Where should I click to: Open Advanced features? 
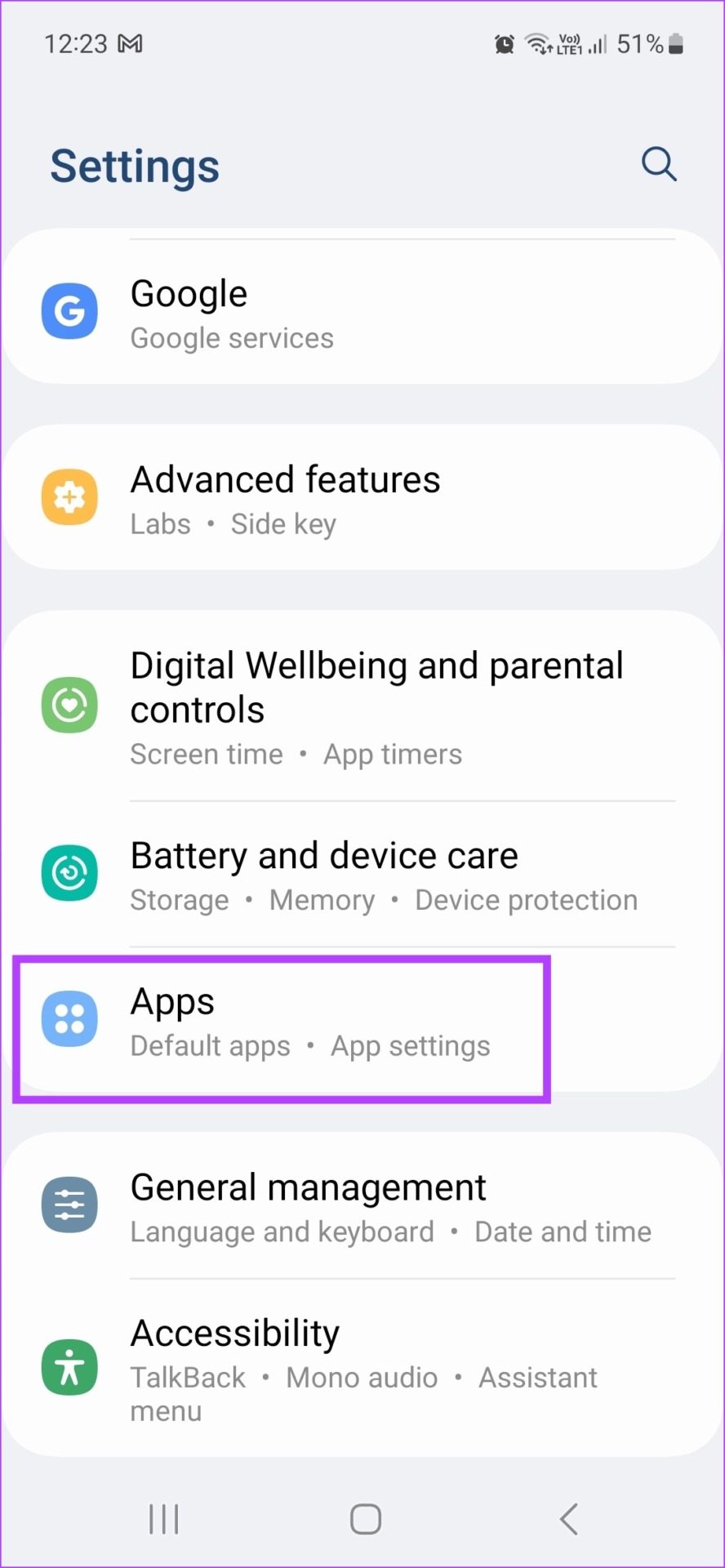(x=362, y=498)
